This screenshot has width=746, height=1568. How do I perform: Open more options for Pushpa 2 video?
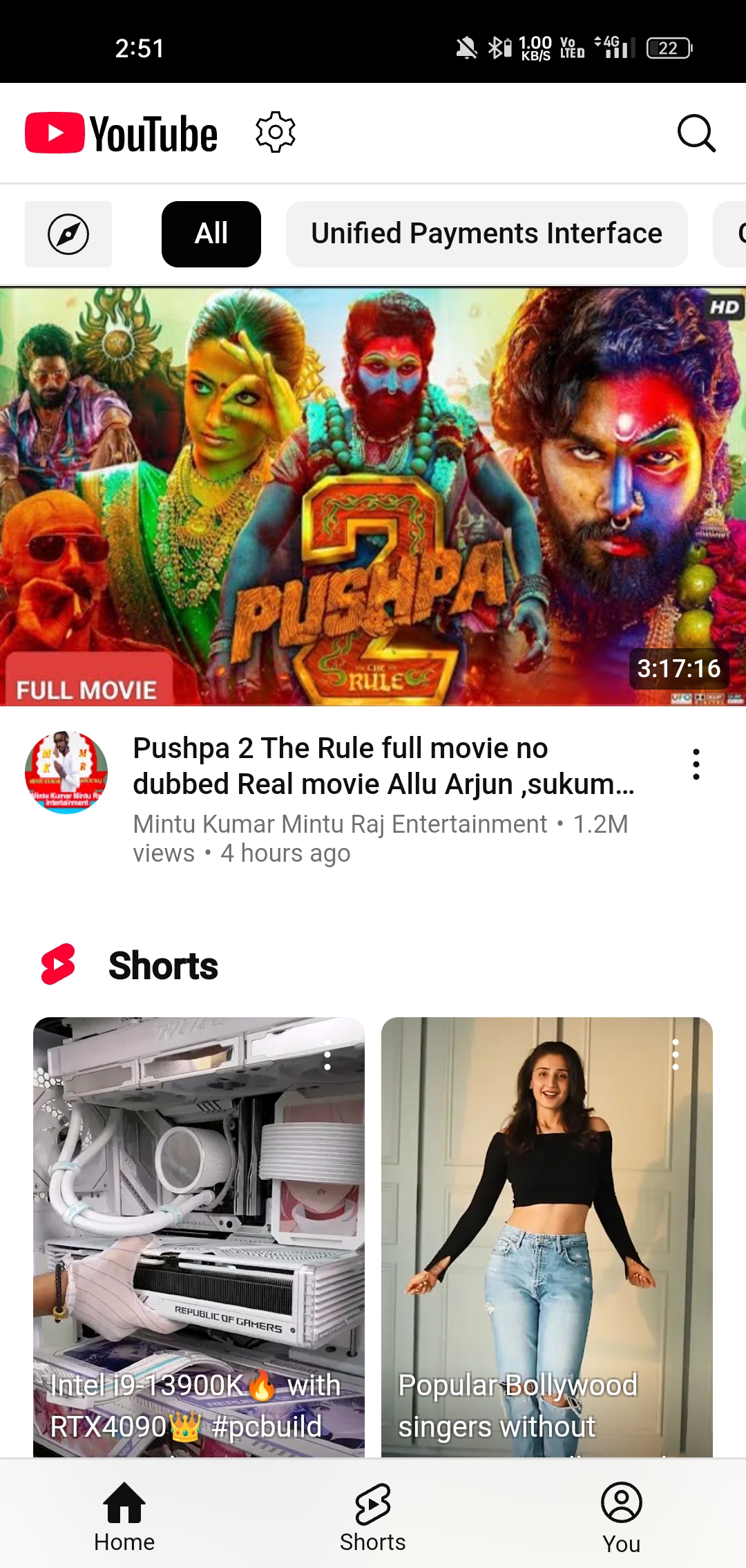[696, 764]
